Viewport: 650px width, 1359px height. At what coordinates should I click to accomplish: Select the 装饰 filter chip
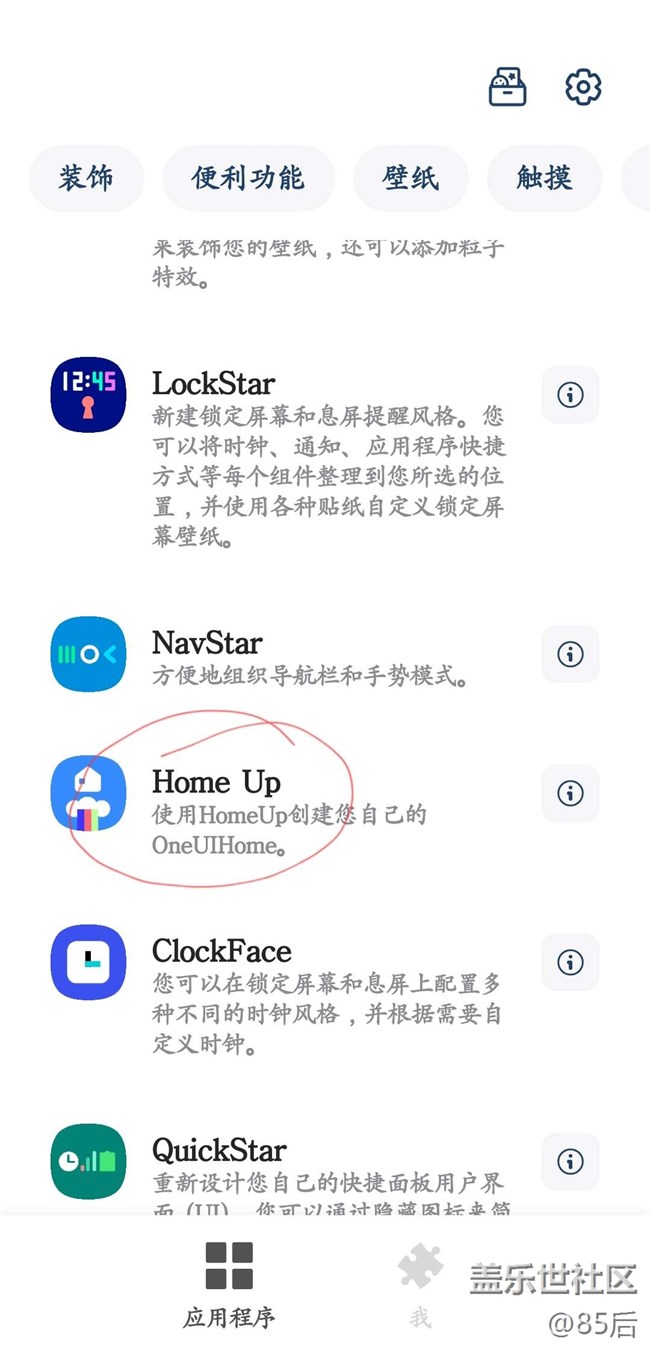[86, 178]
